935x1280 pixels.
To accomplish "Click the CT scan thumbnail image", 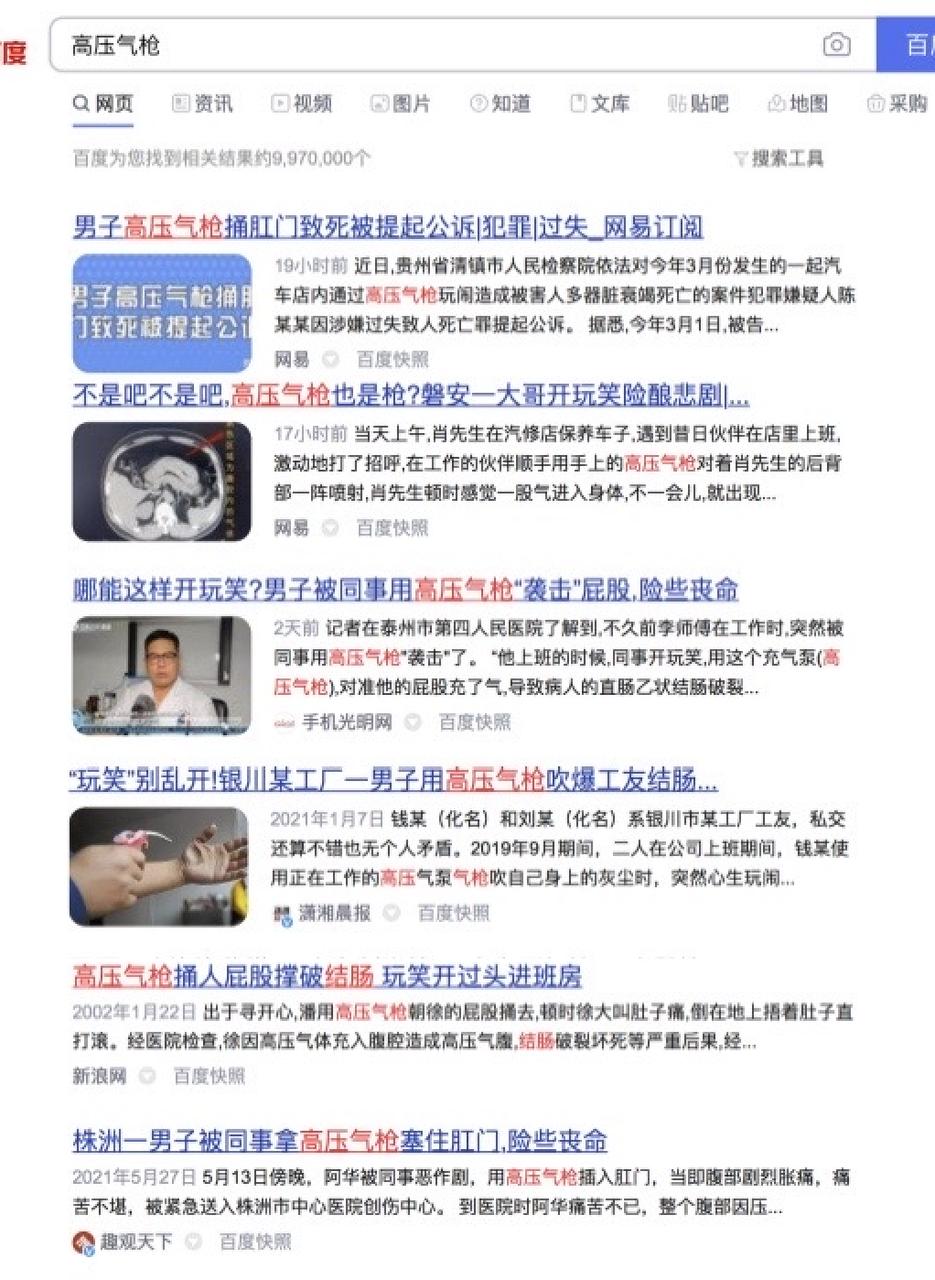I will point(160,480).
